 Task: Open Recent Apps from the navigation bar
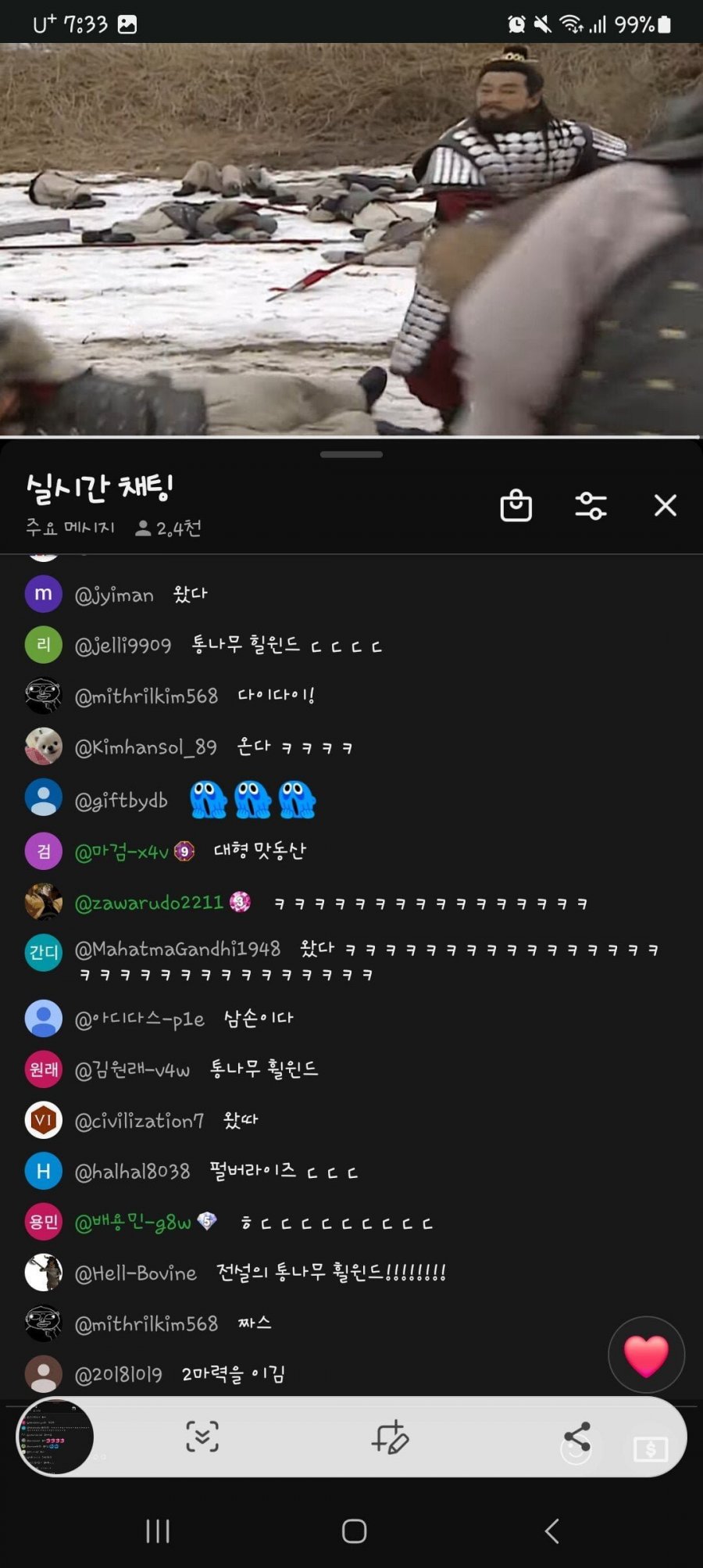(x=158, y=1530)
